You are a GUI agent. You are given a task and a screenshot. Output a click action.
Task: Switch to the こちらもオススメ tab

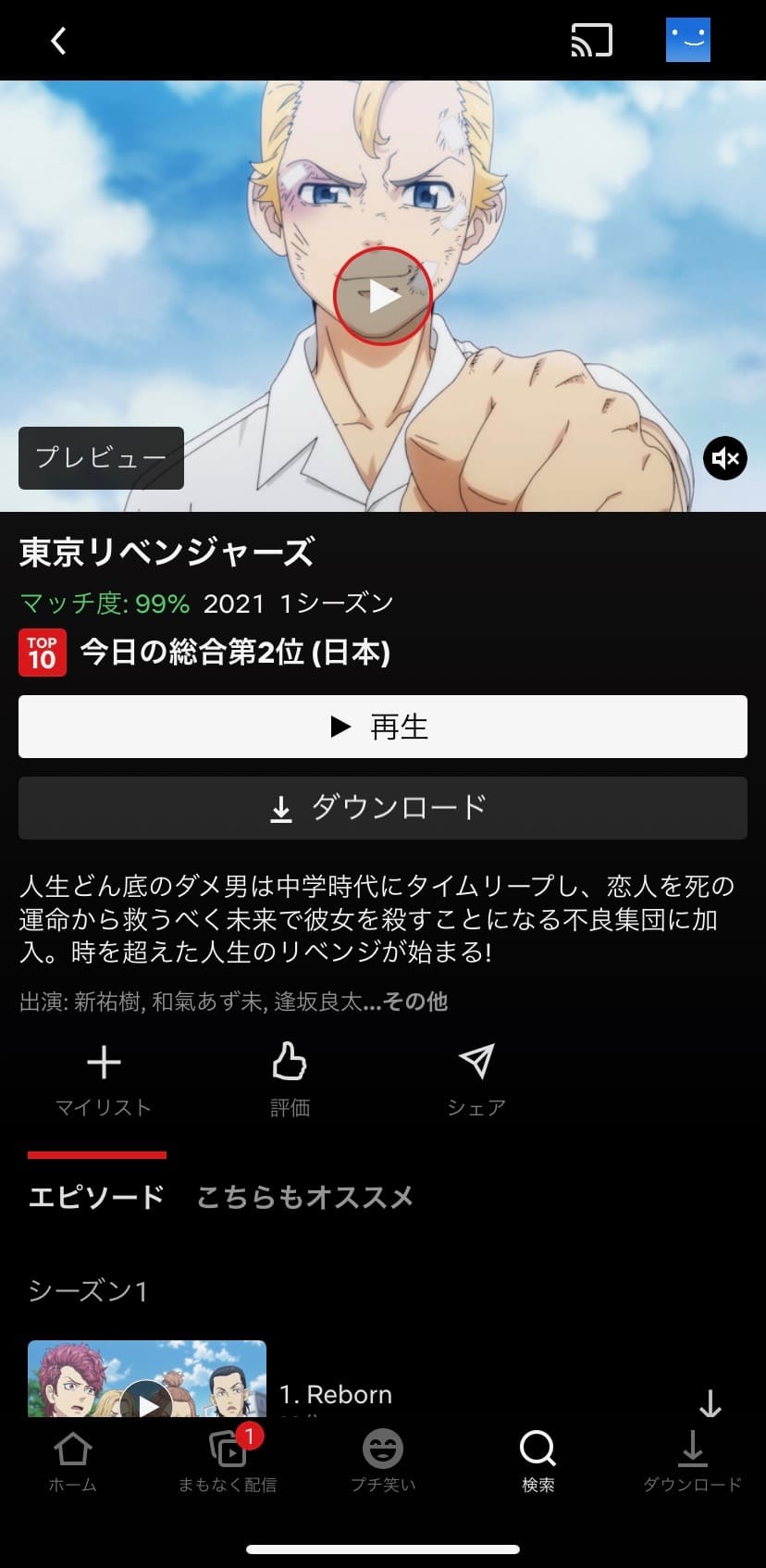click(304, 1198)
